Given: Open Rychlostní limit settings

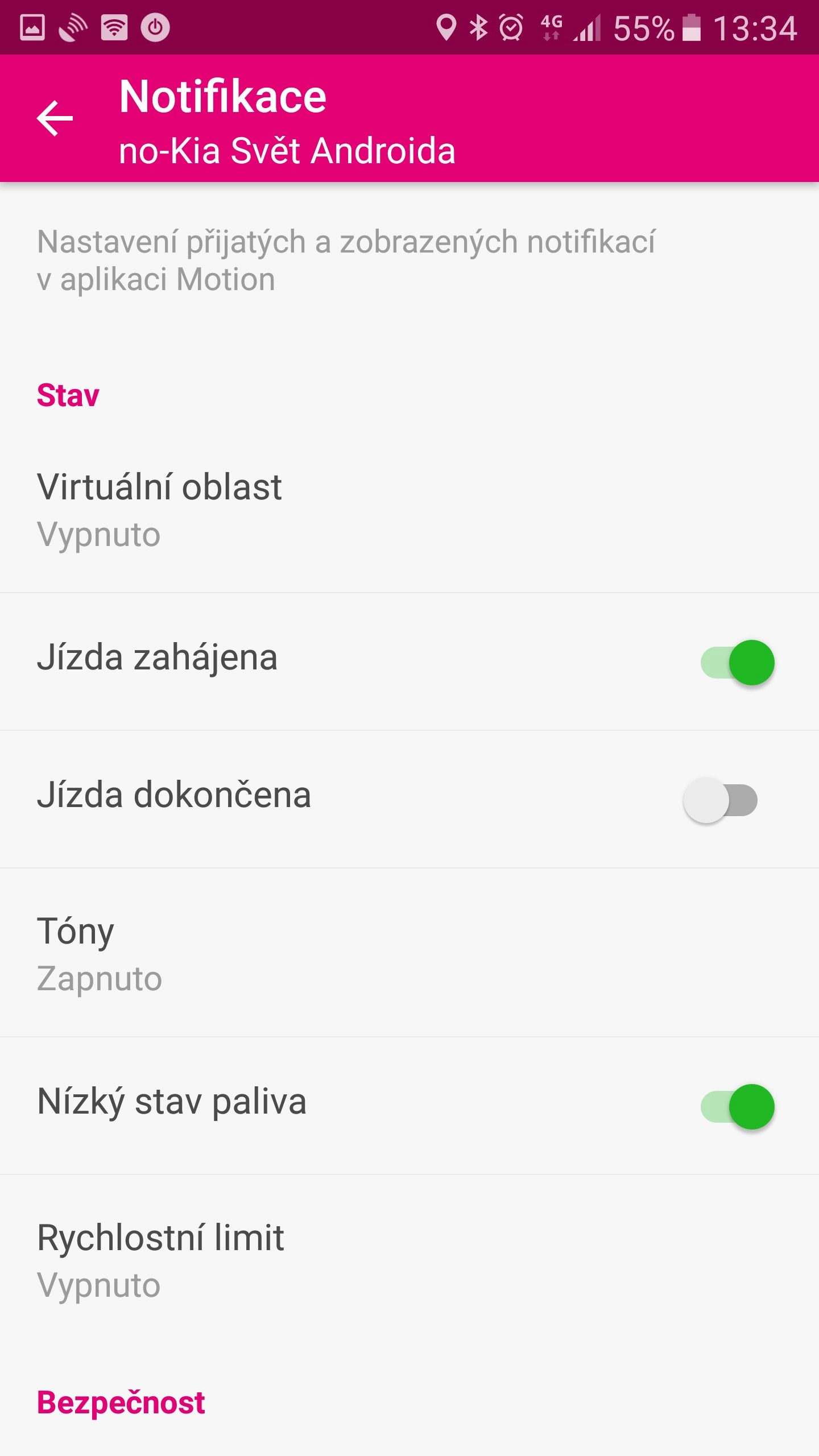Looking at the screenshot, I should click(409, 1261).
